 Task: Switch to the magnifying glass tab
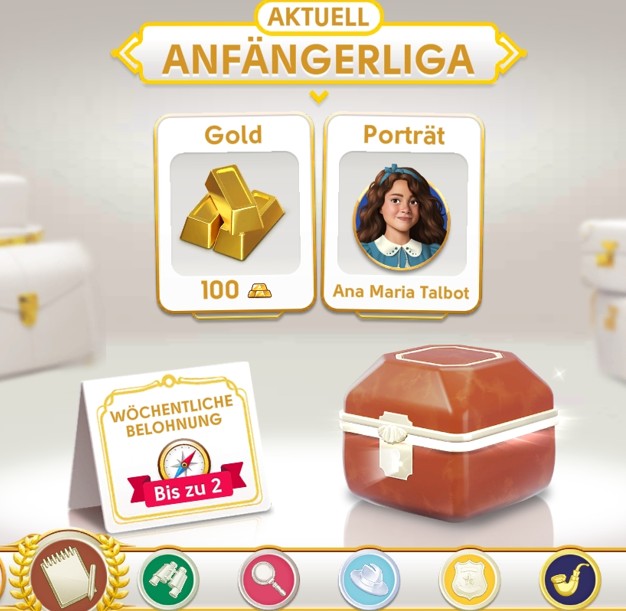click(x=268, y=579)
